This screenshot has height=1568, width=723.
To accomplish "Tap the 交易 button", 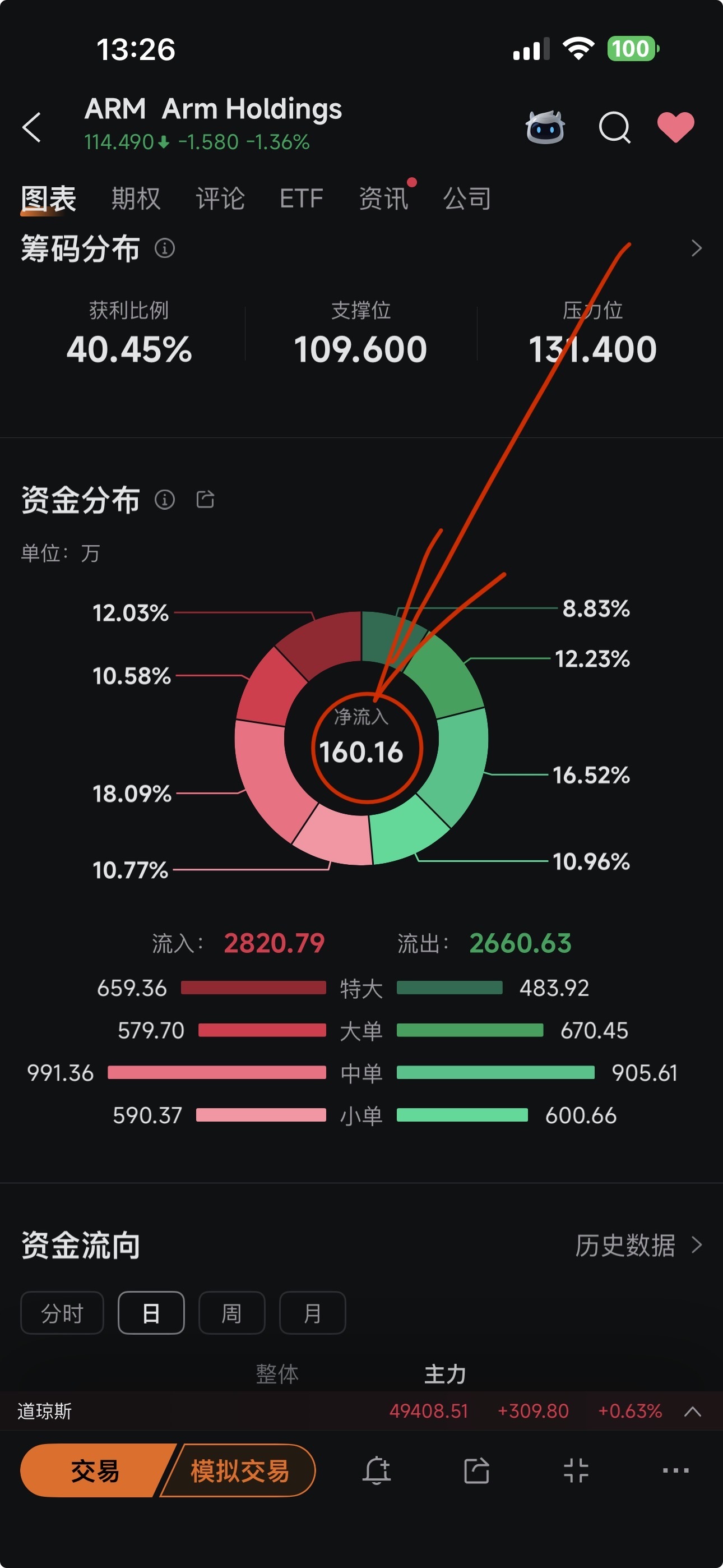I will 94,1470.
